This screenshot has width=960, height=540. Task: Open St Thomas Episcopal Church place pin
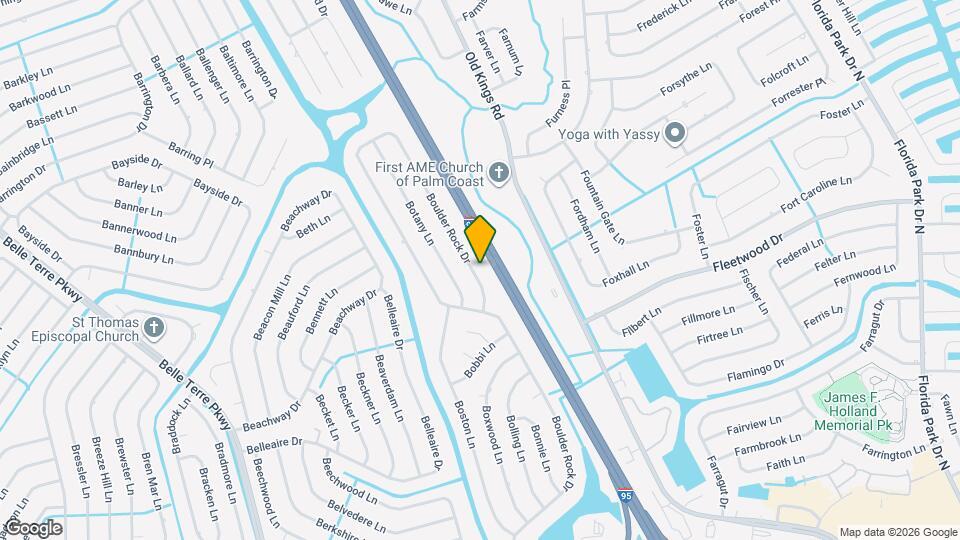point(153,326)
